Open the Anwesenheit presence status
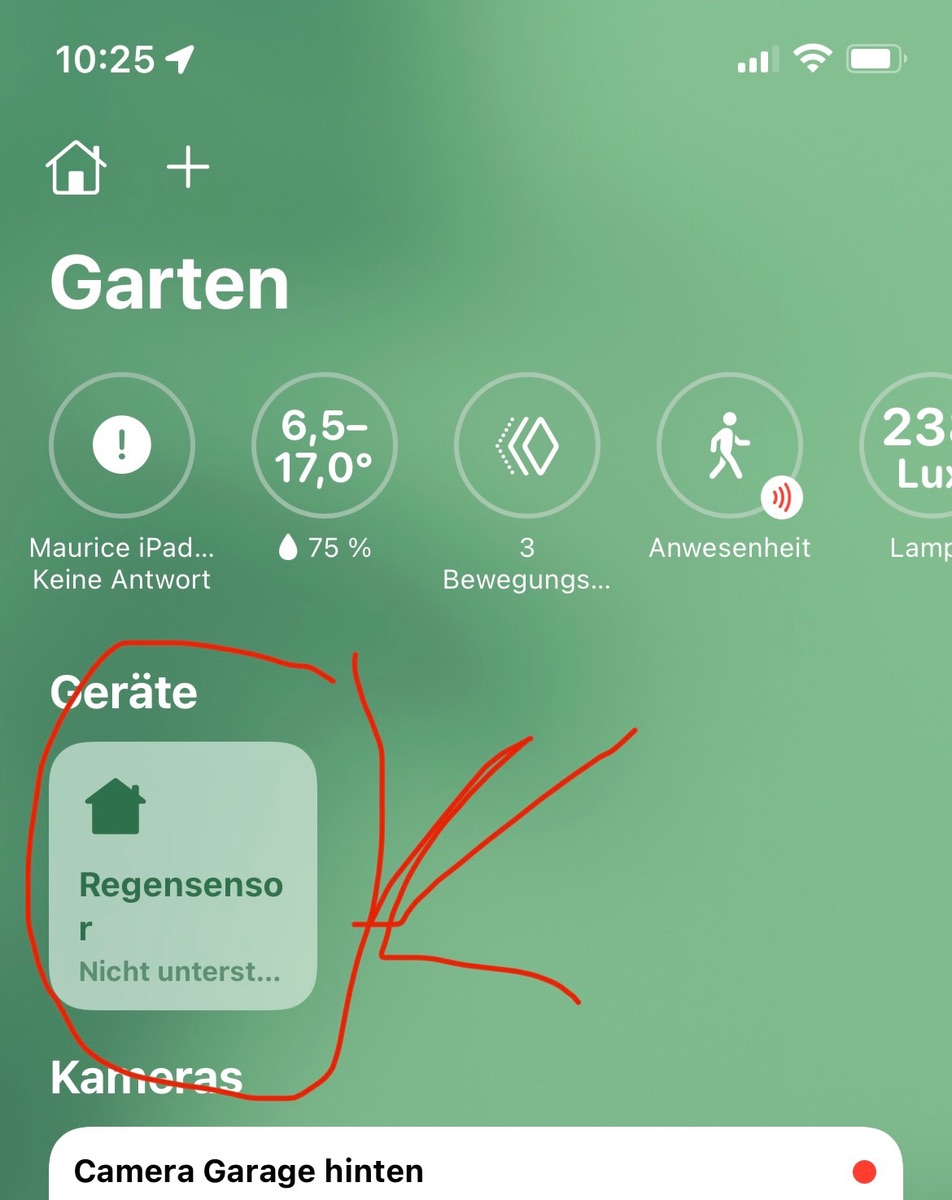This screenshot has height=1200, width=952. 729,443
